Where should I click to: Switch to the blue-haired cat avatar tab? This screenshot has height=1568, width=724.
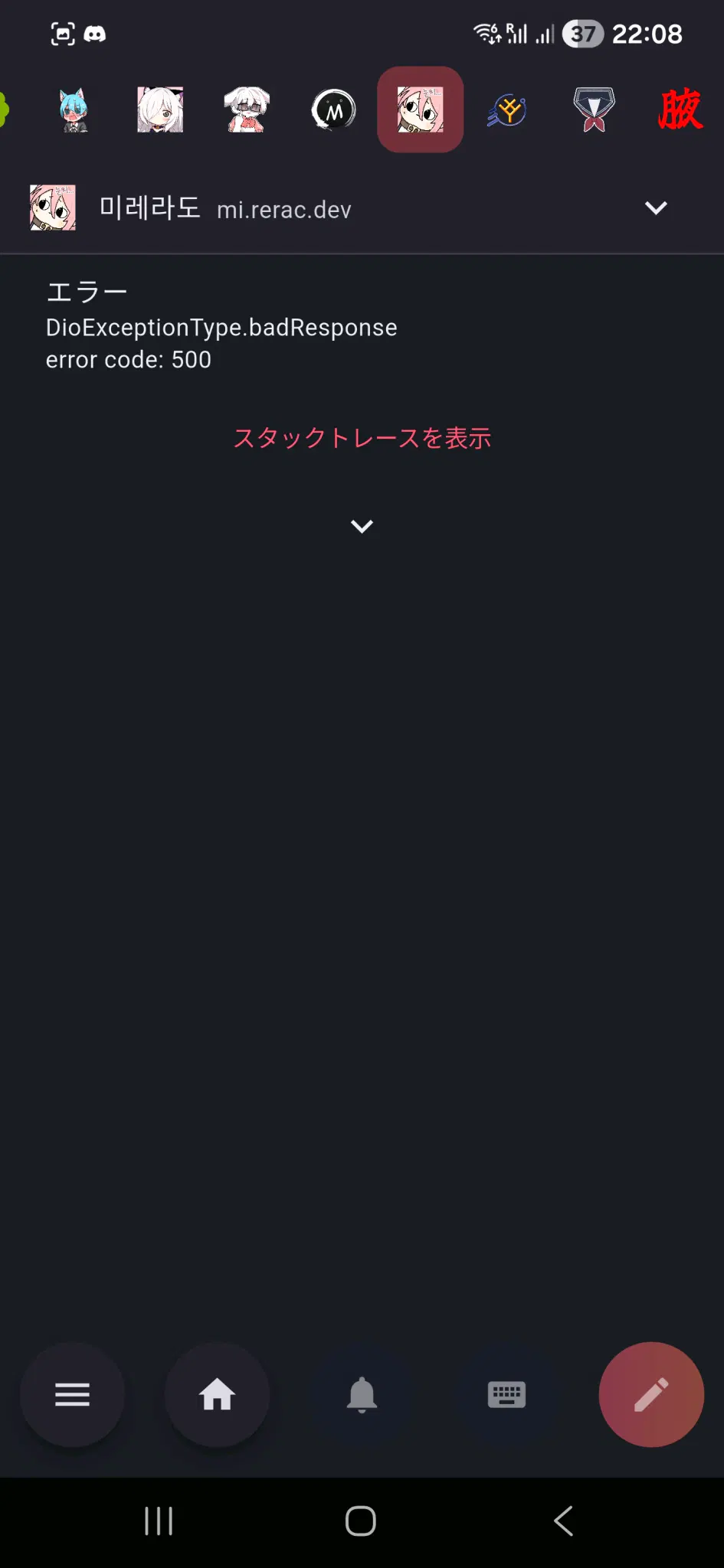74,110
